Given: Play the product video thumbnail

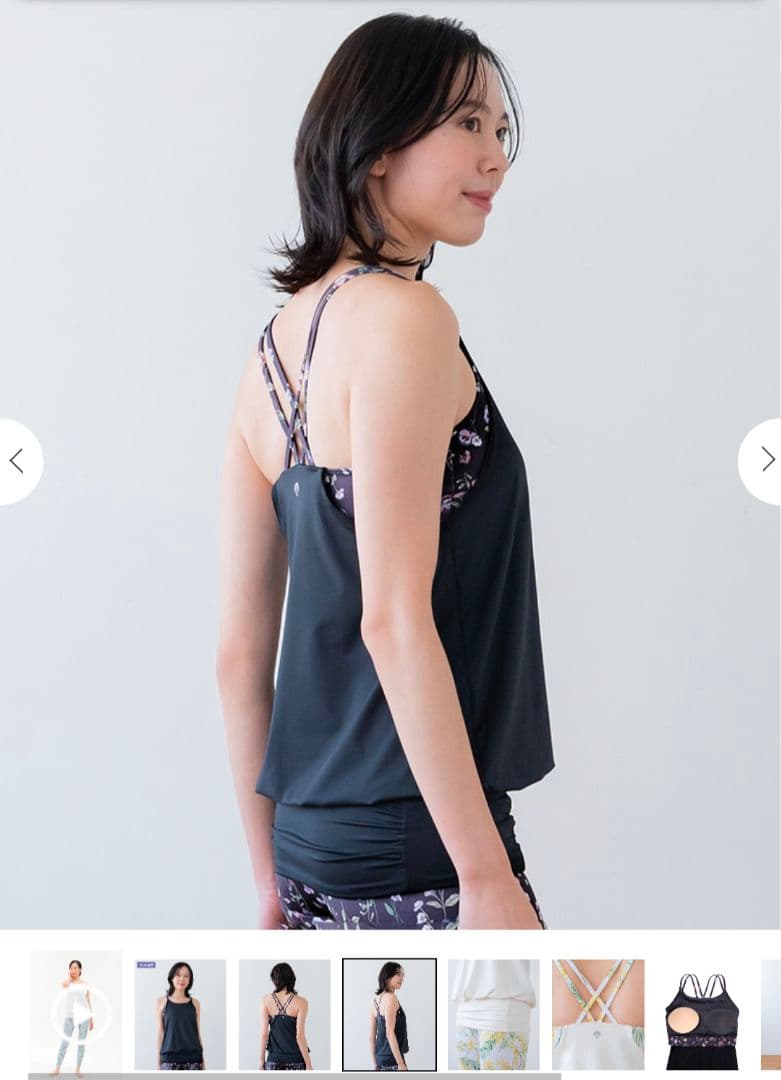Looking at the screenshot, I should click(x=76, y=1013).
